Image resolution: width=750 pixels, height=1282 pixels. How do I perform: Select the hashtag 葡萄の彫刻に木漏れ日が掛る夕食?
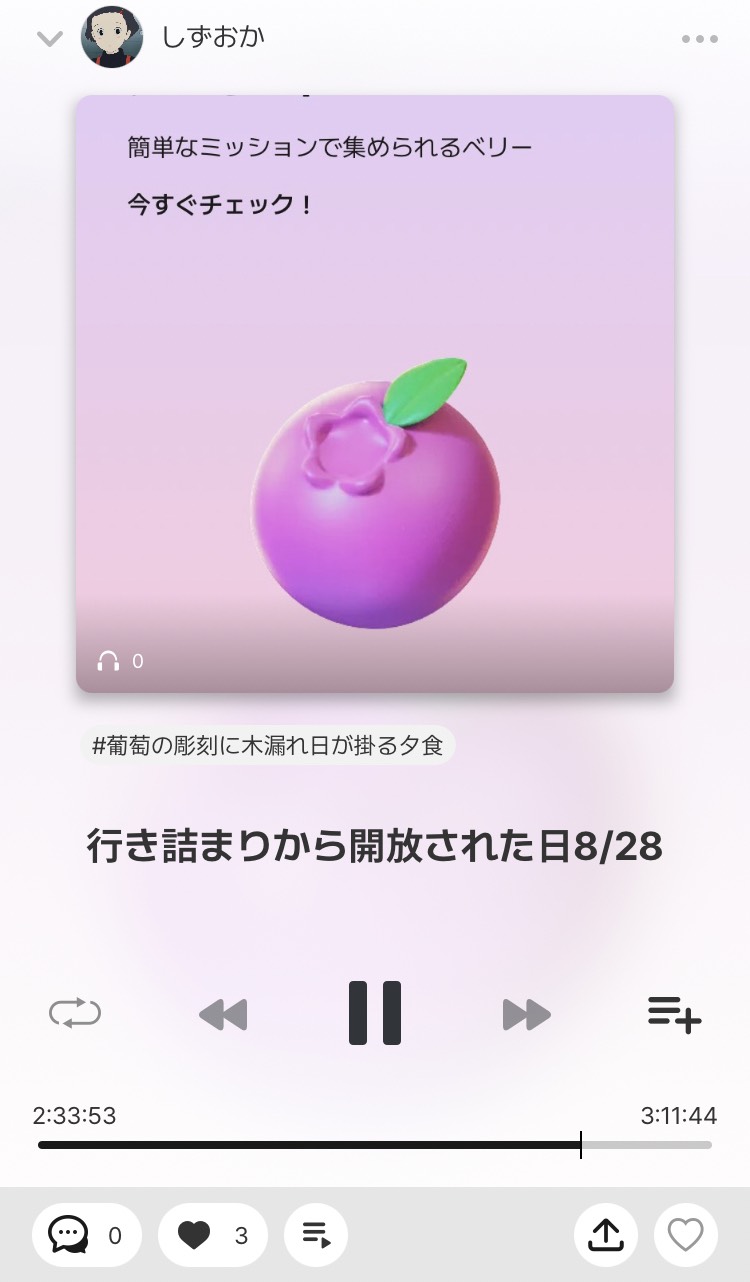(268, 743)
